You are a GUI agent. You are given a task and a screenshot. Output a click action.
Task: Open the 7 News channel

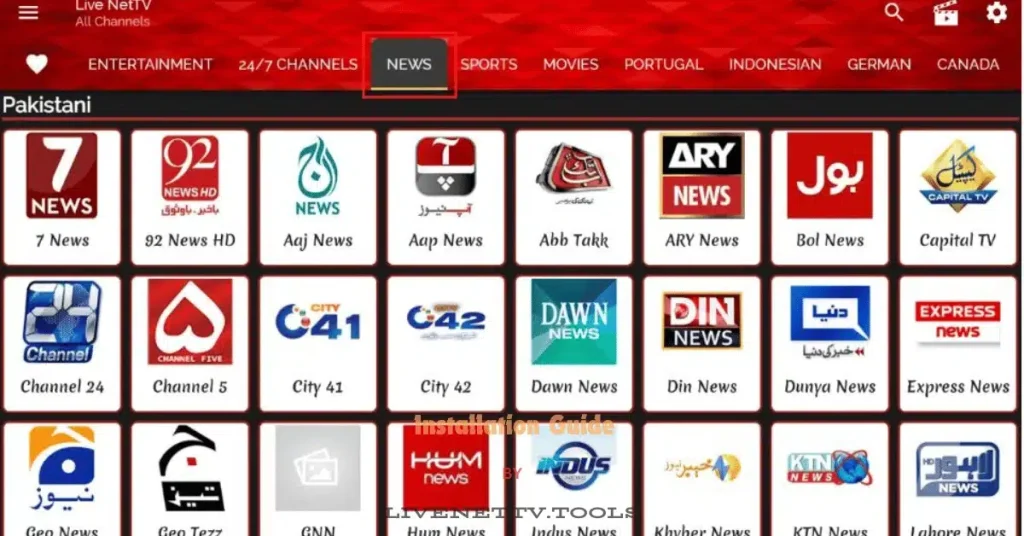pyautogui.click(x=62, y=196)
